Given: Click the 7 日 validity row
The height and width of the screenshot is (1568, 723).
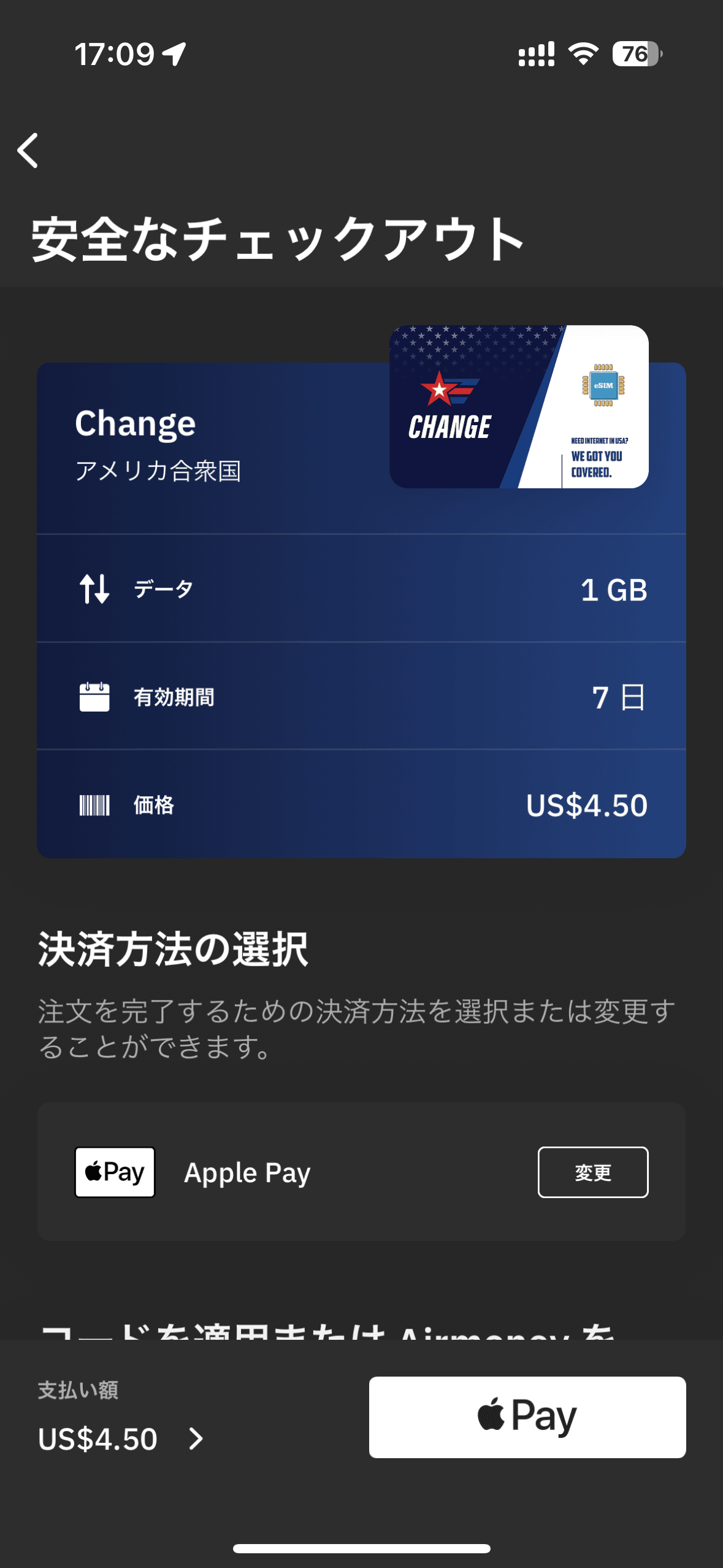Looking at the screenshot, I should [x=361, y=697].
